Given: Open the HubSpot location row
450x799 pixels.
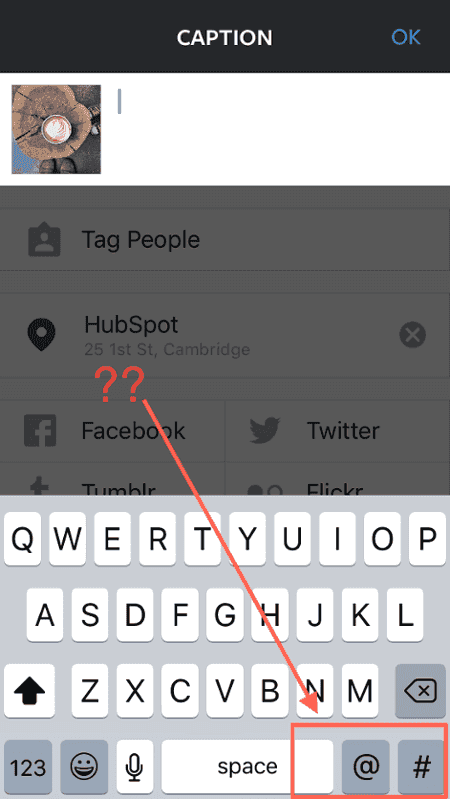Looking at the screenshot, I should coord(225,335).
